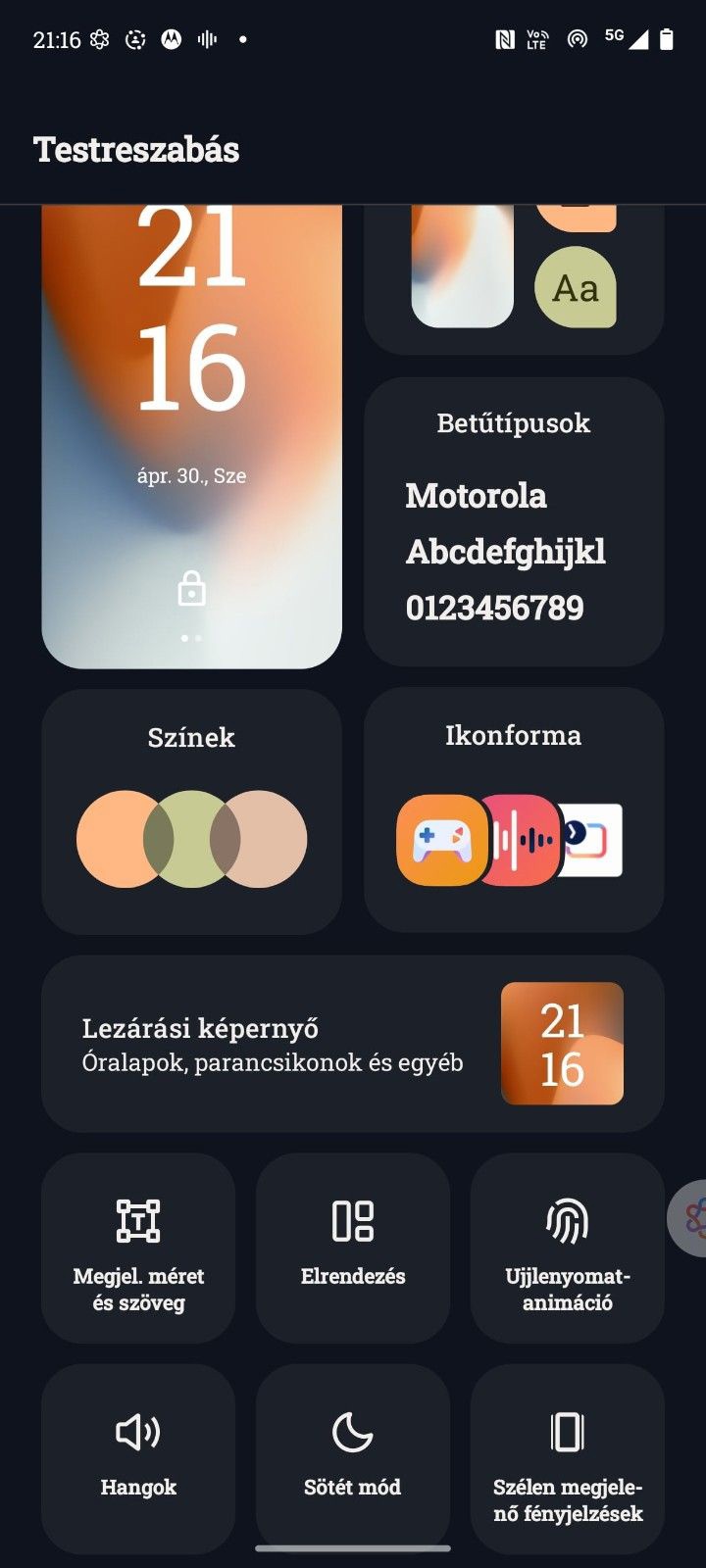Image resolution: width=706 pixels, height=1568 pixels.
Task: Open the Ikonforma icon shape card
Action: pyautogui.click(x=514, y=809)
